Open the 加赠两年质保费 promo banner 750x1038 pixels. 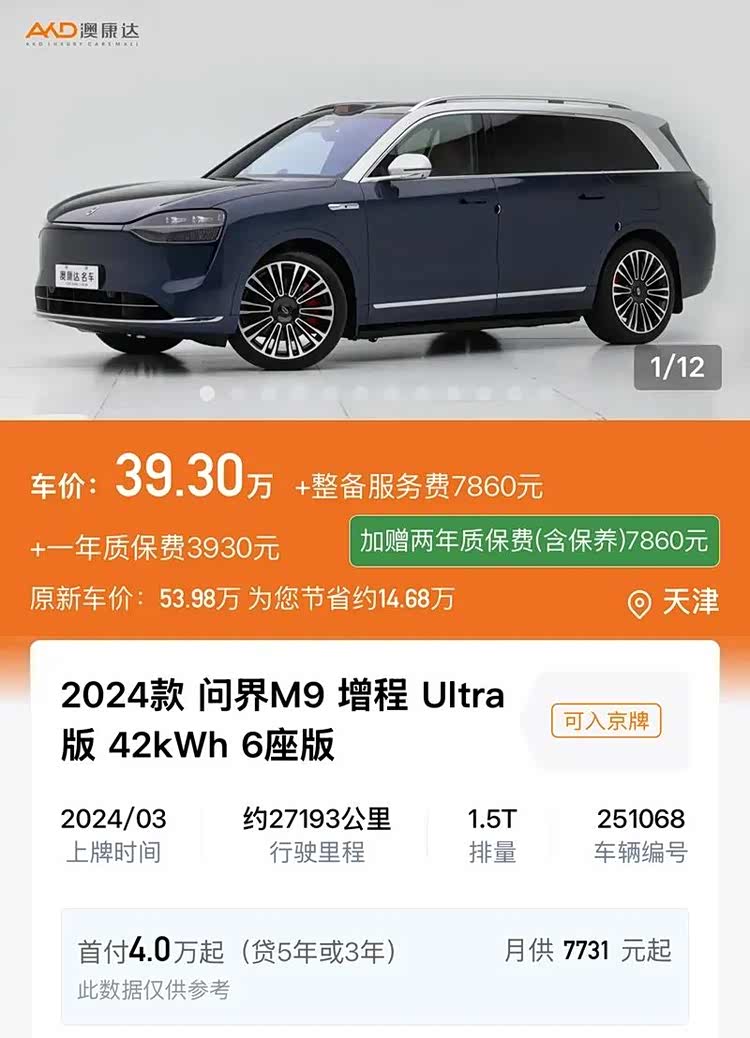click(534, 541)
